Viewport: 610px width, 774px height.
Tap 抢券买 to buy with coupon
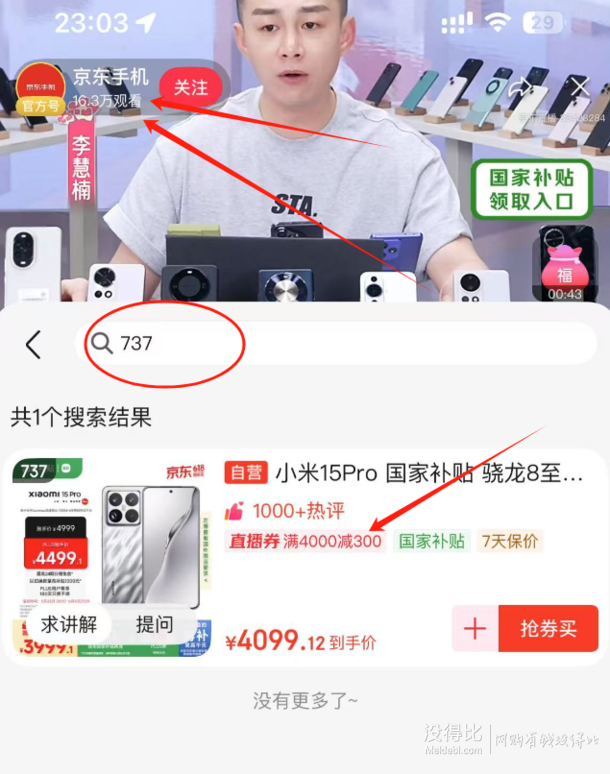tap(549, 629)
